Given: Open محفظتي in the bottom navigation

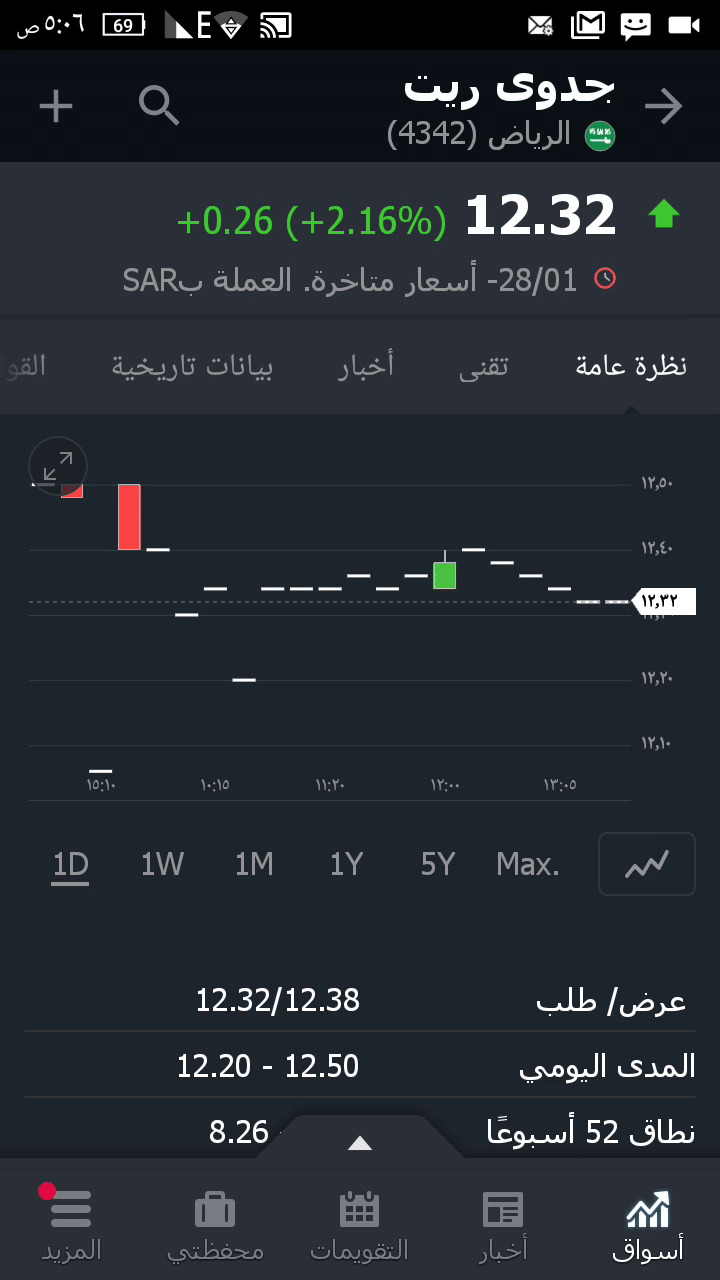Looking at the screenshot, I should 215,1225.
